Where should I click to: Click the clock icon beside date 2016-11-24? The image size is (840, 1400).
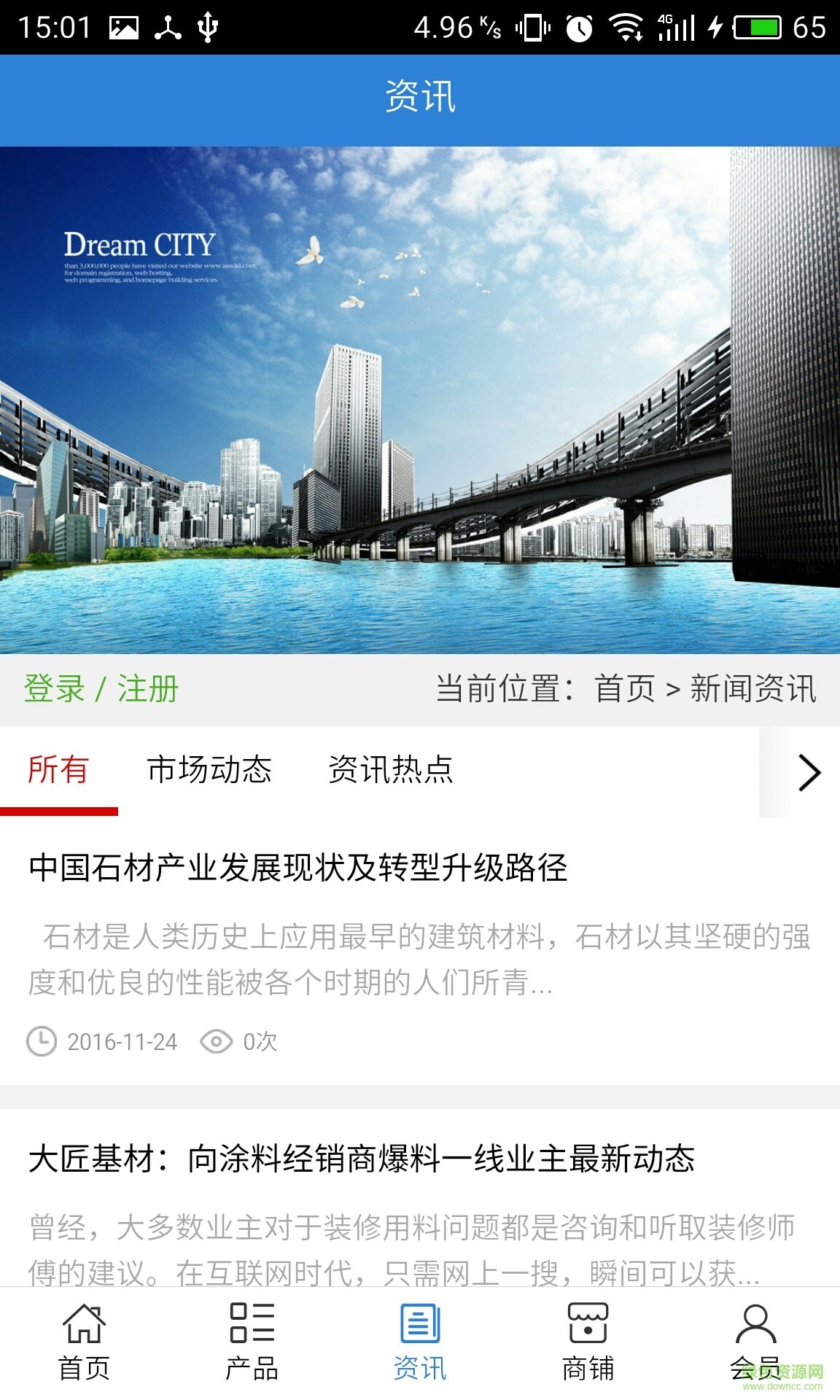coord(42,1043)
